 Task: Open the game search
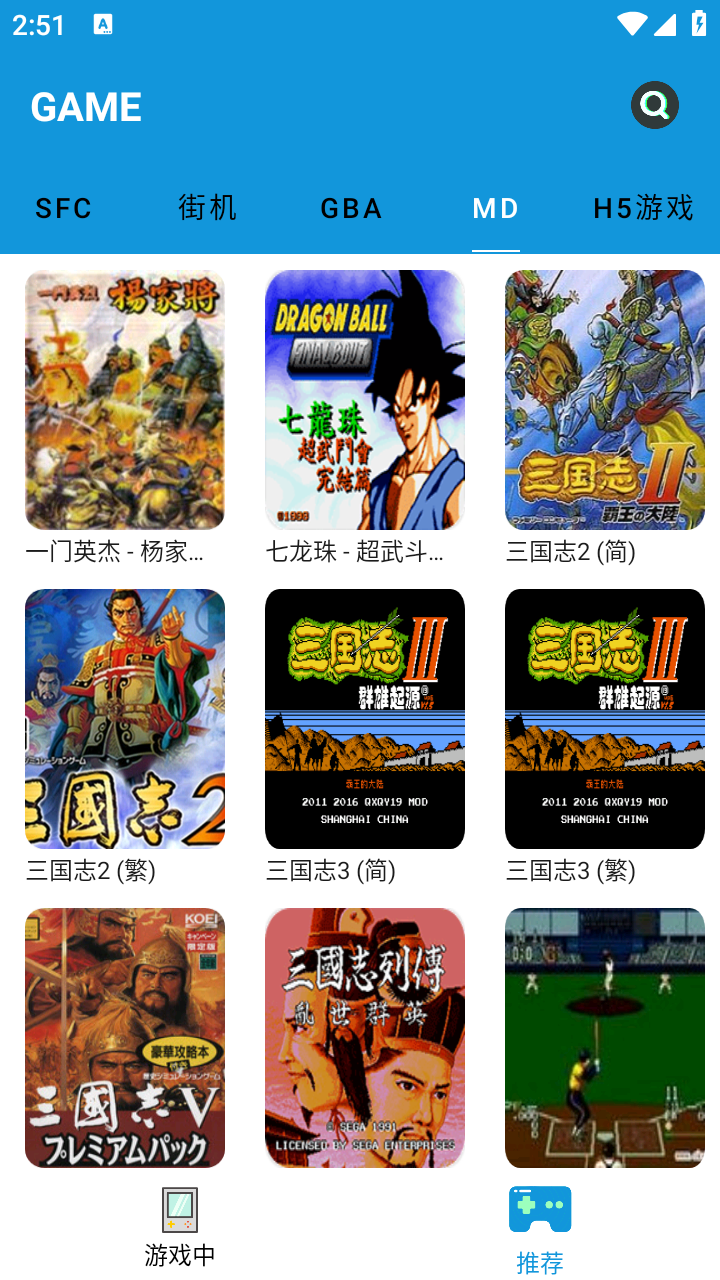(654, 104)
